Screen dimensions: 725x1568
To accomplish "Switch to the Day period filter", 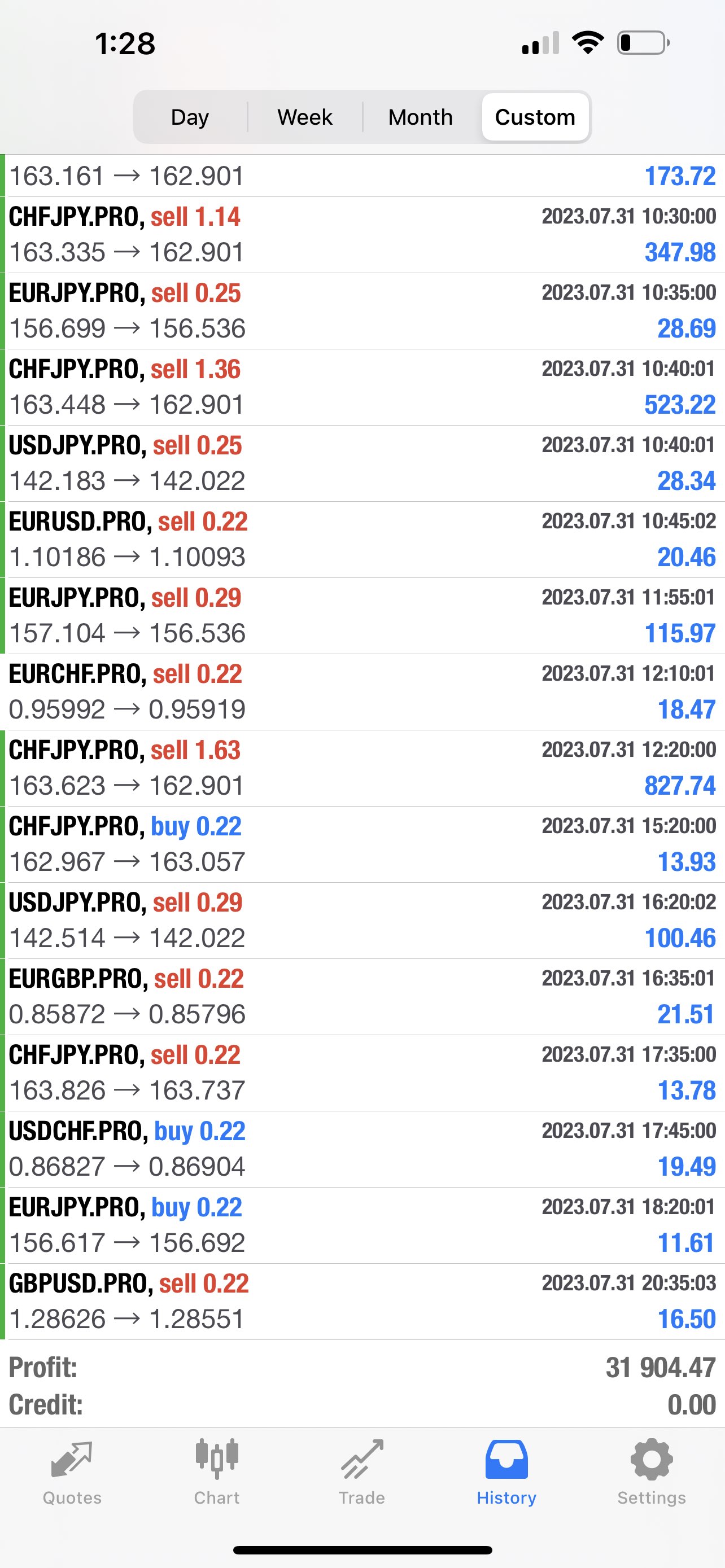I will tap(190, 117).
